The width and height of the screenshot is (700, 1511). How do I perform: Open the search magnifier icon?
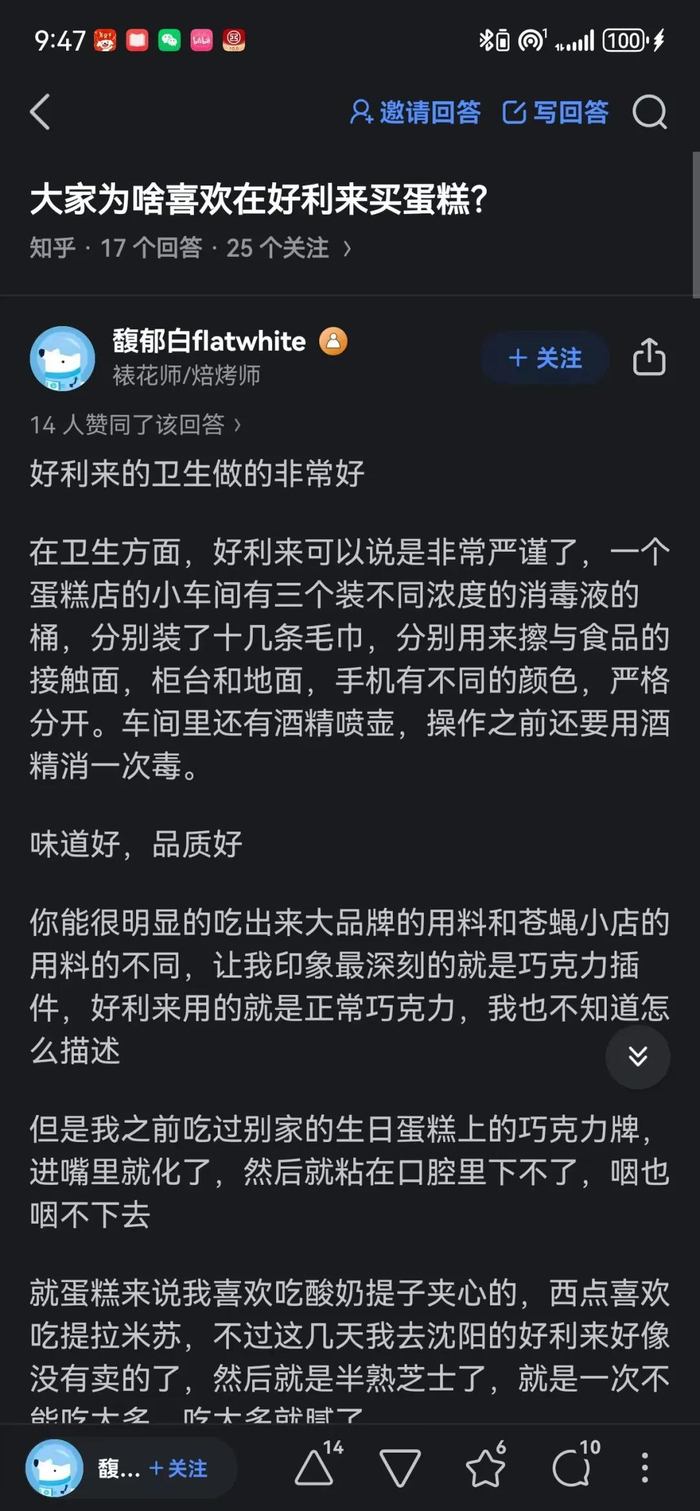click(650, 112)
